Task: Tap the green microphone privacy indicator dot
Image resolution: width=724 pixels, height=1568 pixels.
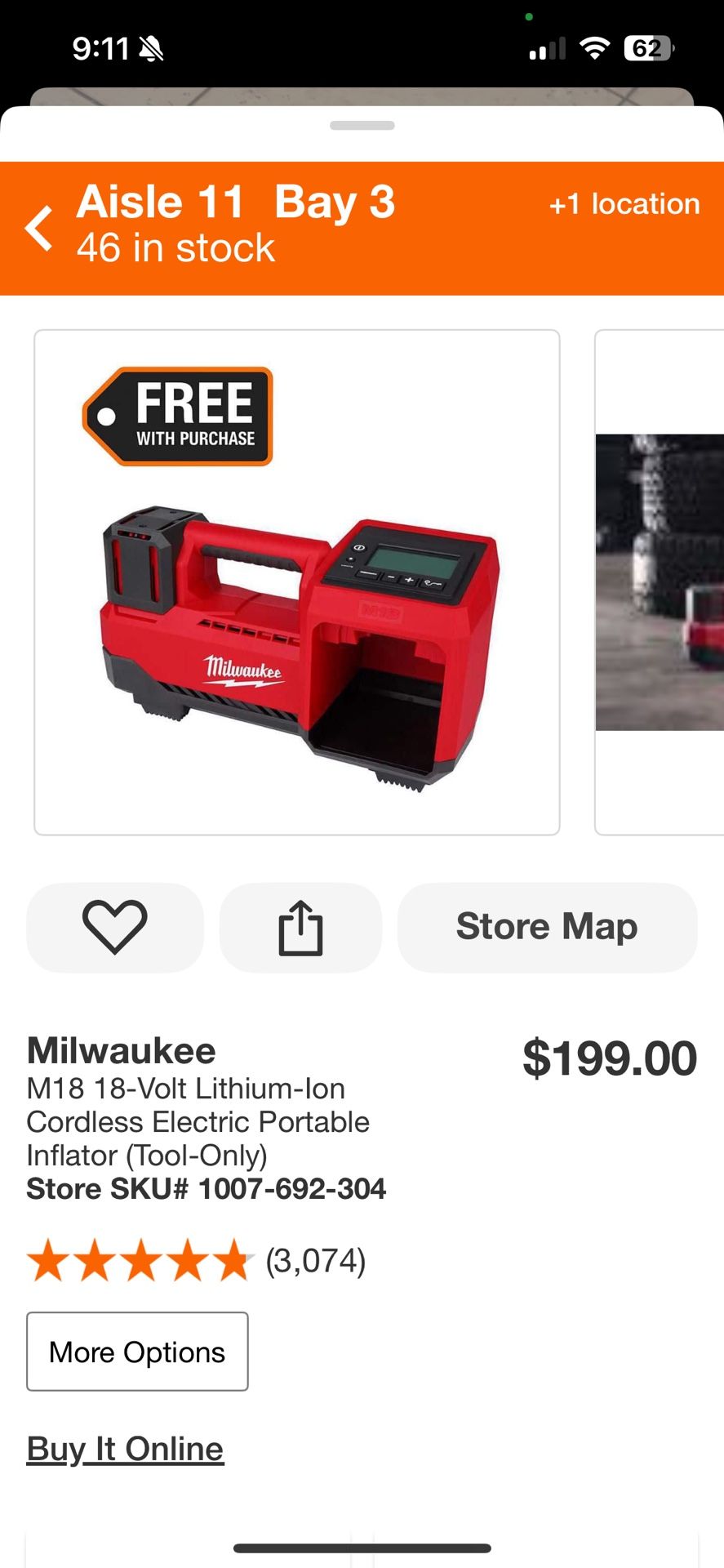Action: tap(529, 15)
